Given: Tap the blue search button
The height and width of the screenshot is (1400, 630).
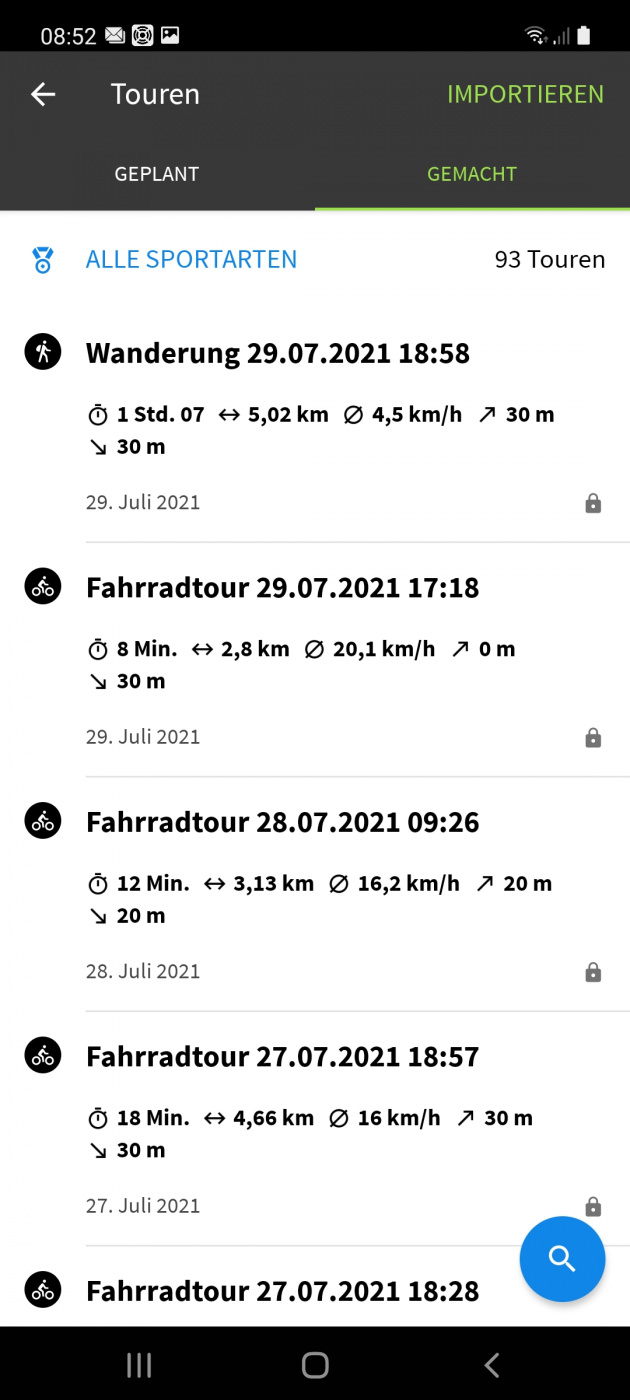Looking at the screenshot, I should [562, 1259].
